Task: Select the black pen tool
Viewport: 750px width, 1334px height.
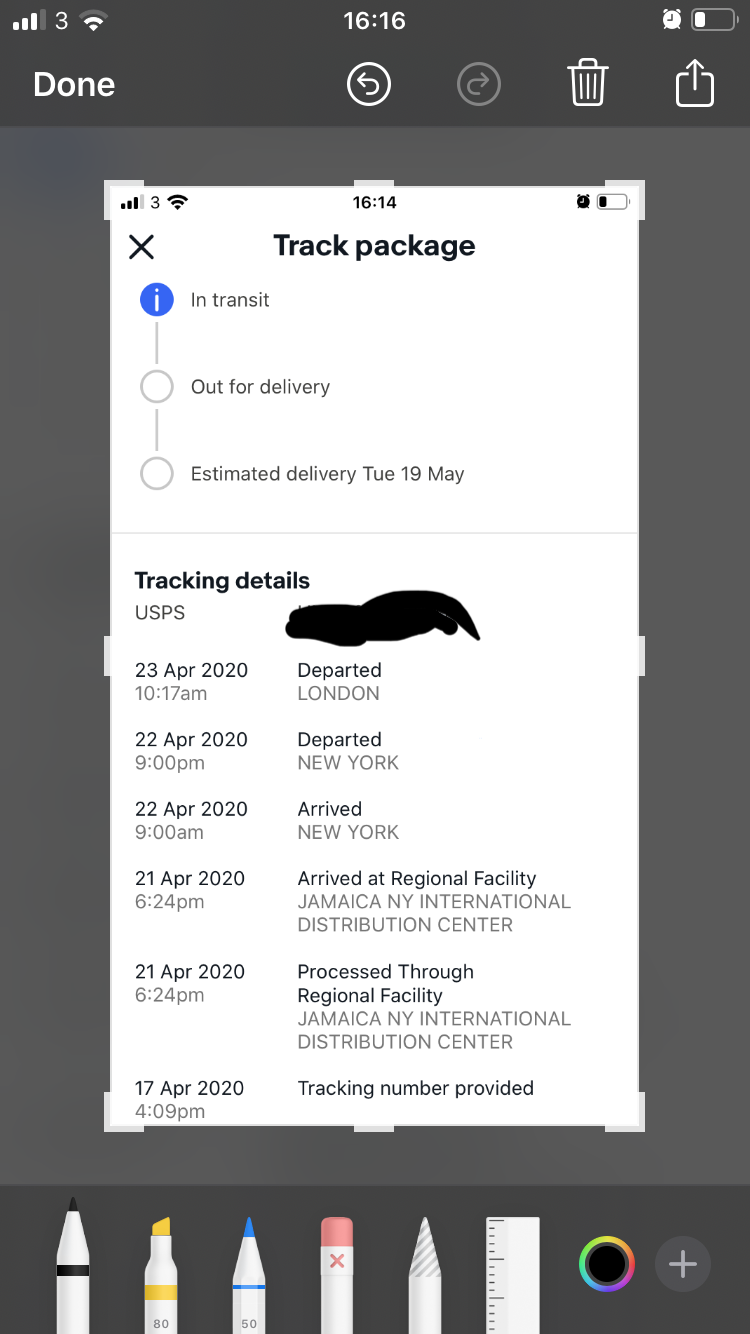Action: (73, 1266)
